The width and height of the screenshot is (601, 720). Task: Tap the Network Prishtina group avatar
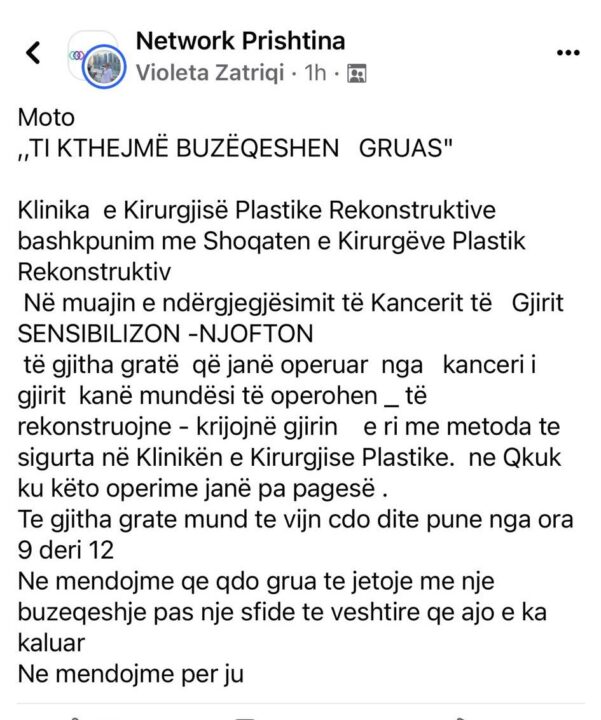(x=96, y=60)
